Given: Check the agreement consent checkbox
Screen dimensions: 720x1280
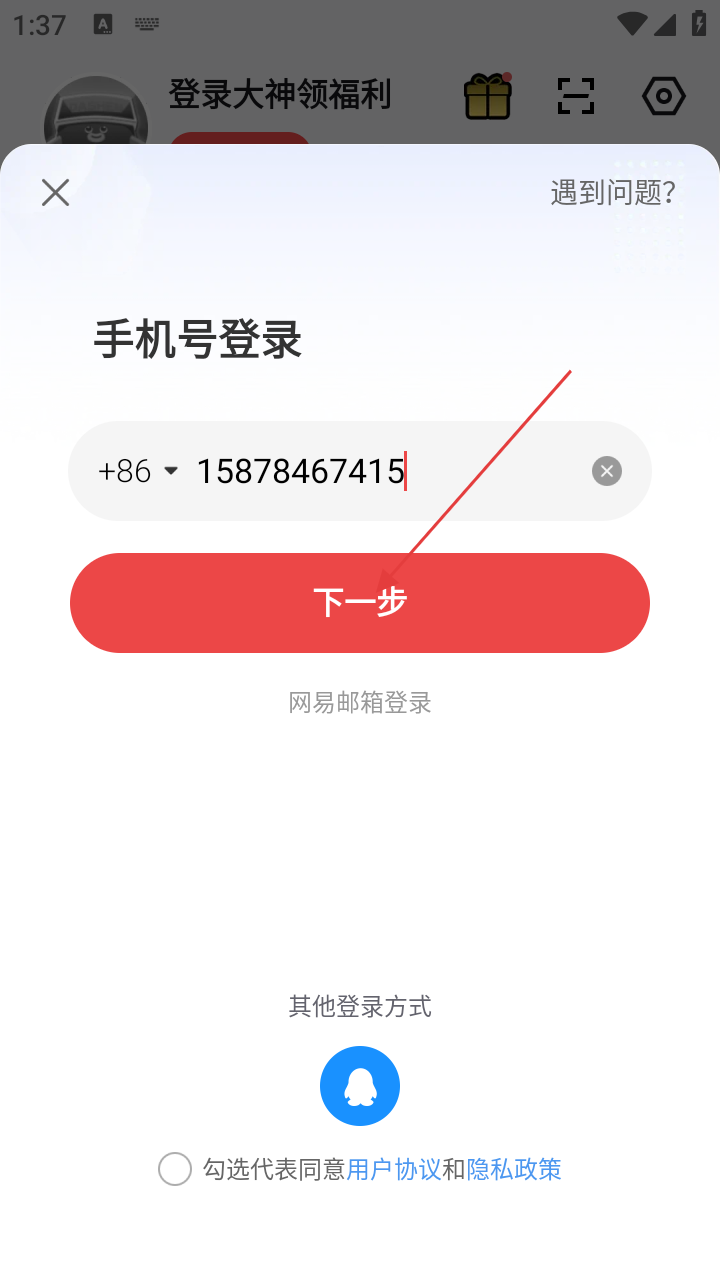Looking at the screenshot, I should [x=175, y=1169].
